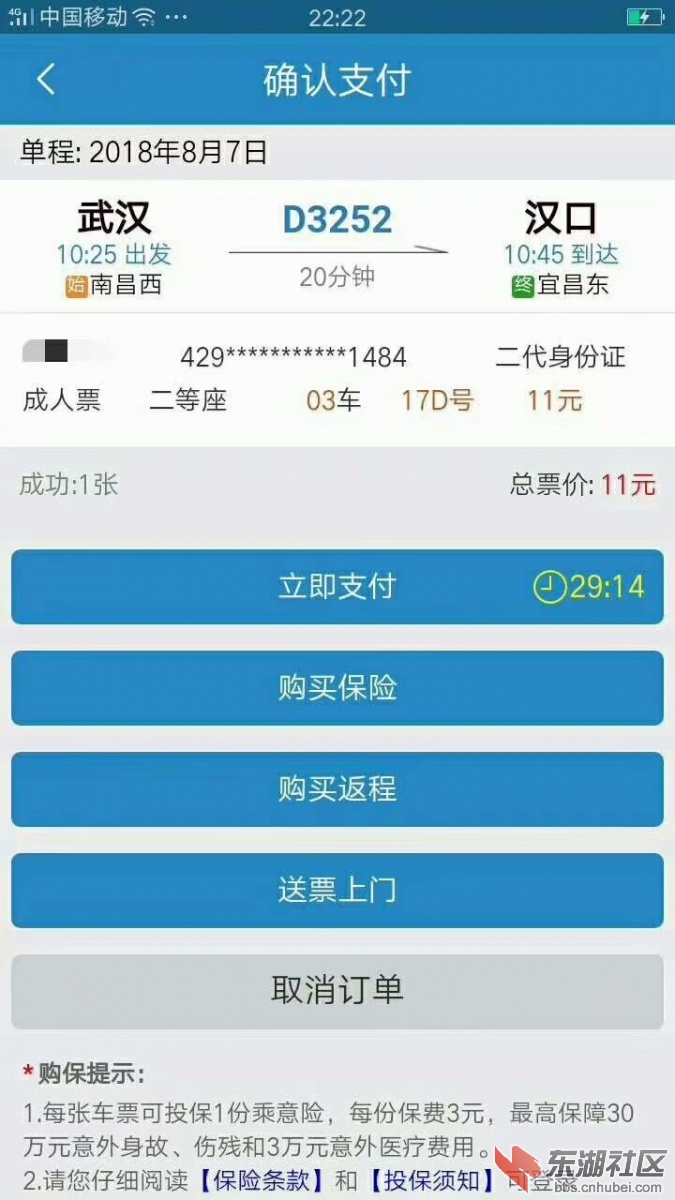This screenshot has height=1200, width=675.
Task: Tap the 立即支付 button to pay now
Action: coord(337,587)
